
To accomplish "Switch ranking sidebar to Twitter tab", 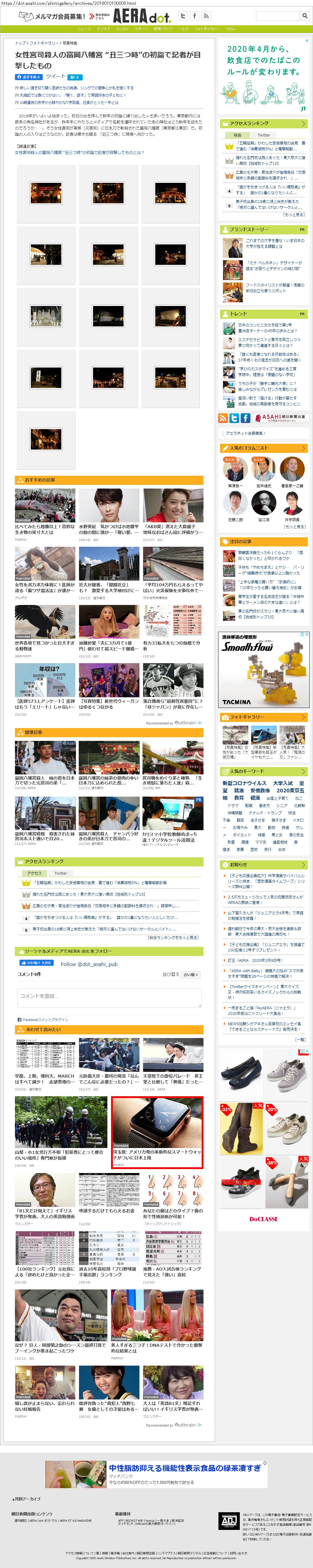I will click(x=264, y=135).
